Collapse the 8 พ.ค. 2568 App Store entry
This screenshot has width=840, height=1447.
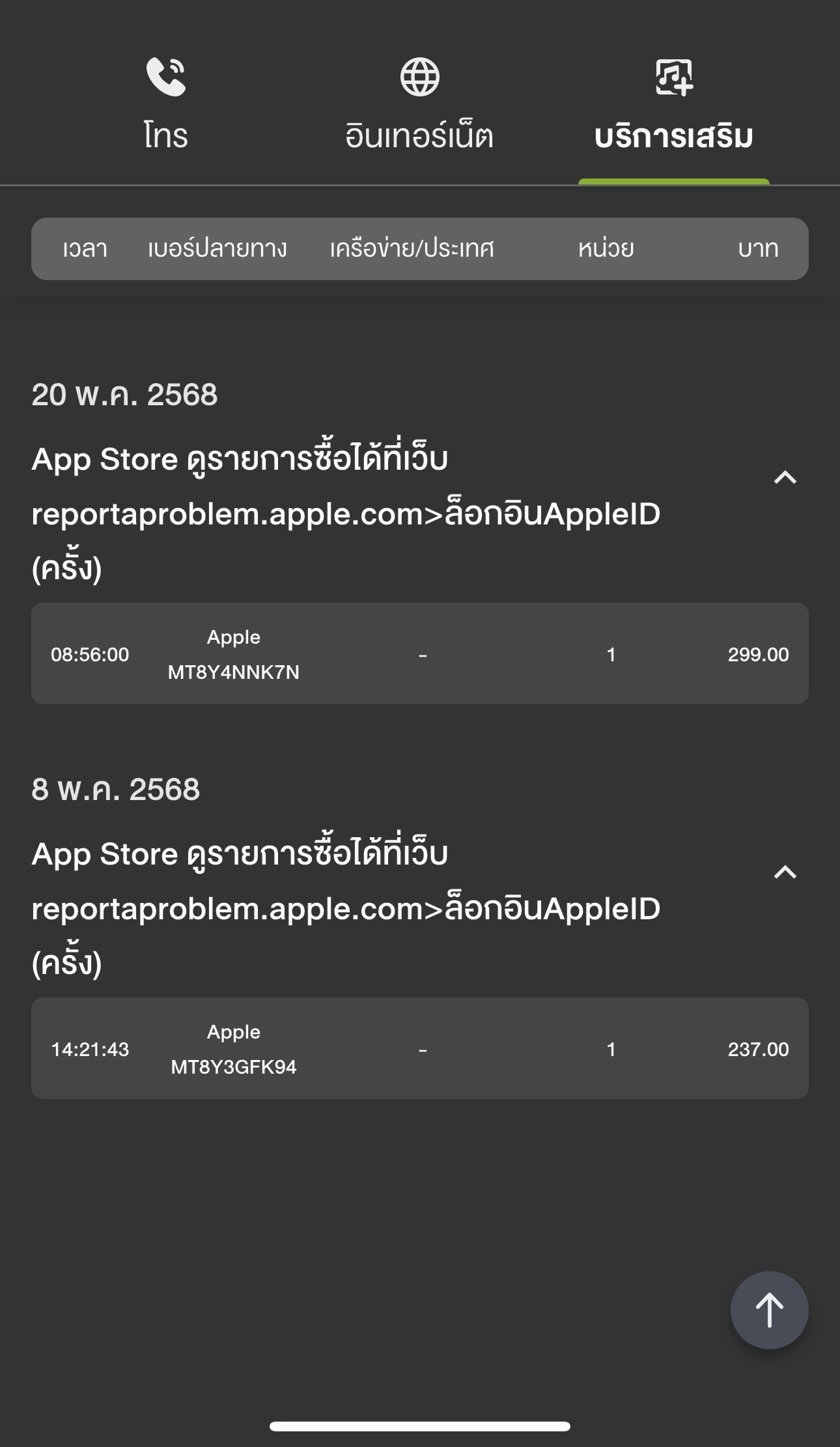pyautogui.click(x=785, y=872)
